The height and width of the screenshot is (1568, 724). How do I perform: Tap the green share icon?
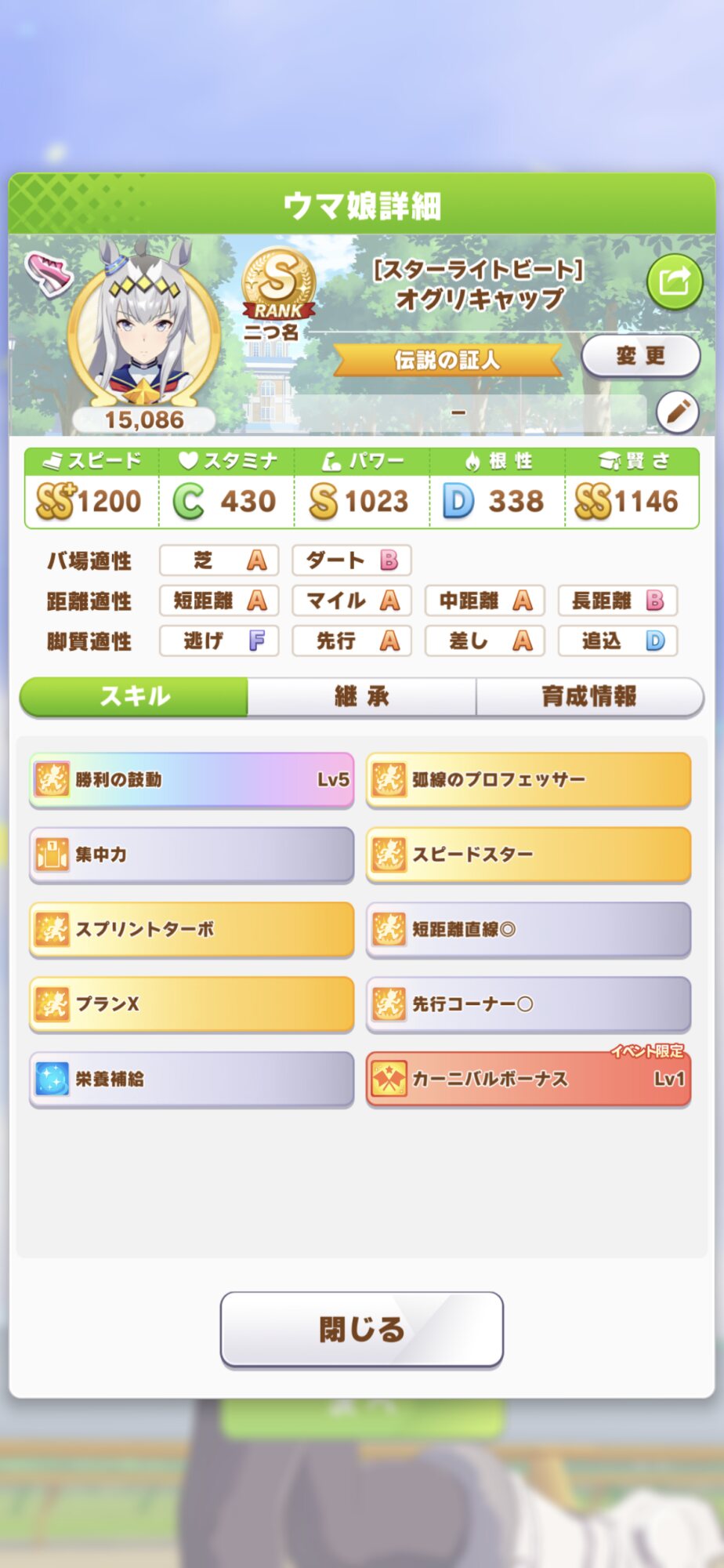(x=674, y=281)
